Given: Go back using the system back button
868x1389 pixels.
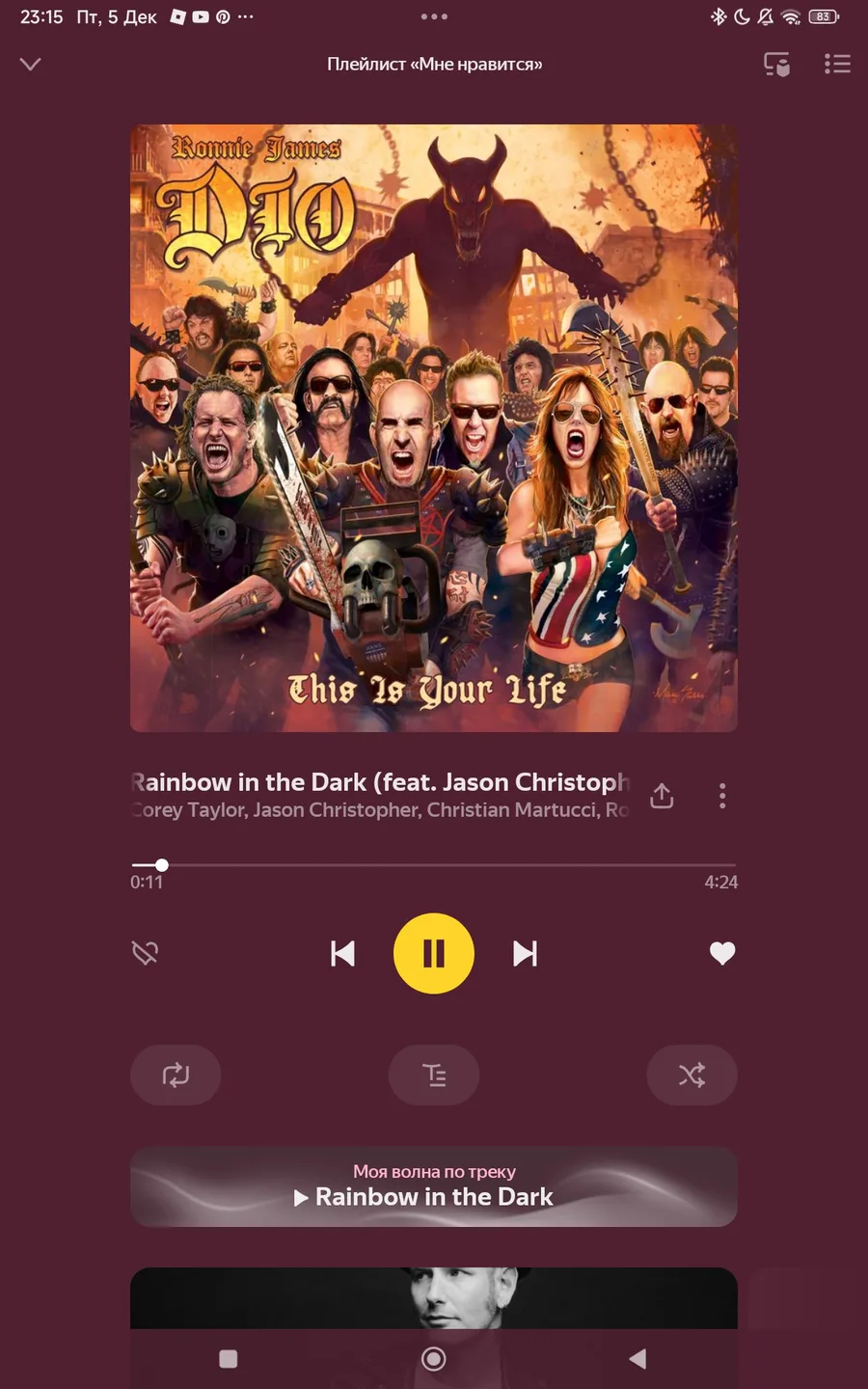Looking at the screenshot, I should pyautogui.click(x=637, y=1358).
